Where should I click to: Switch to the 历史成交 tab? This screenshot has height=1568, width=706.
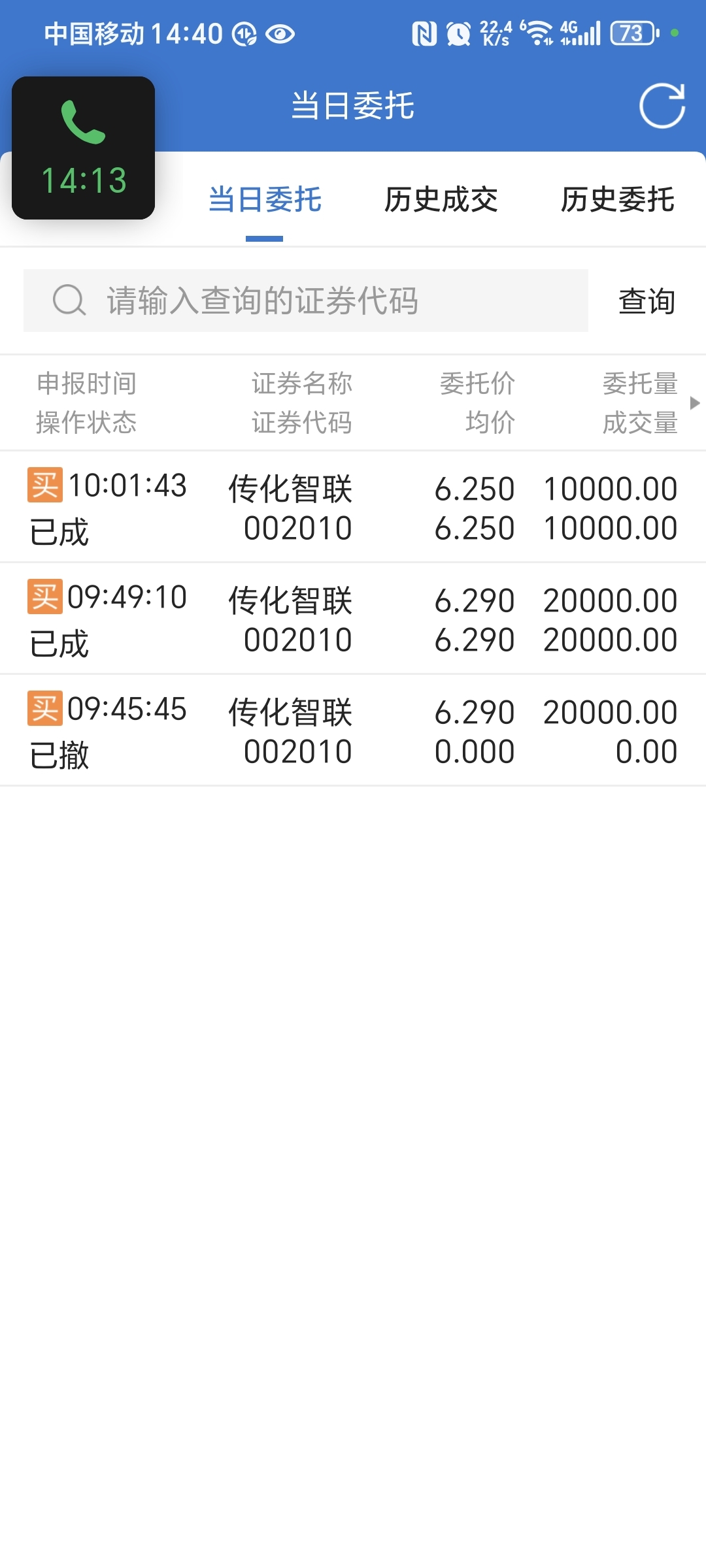click(441, 200)
